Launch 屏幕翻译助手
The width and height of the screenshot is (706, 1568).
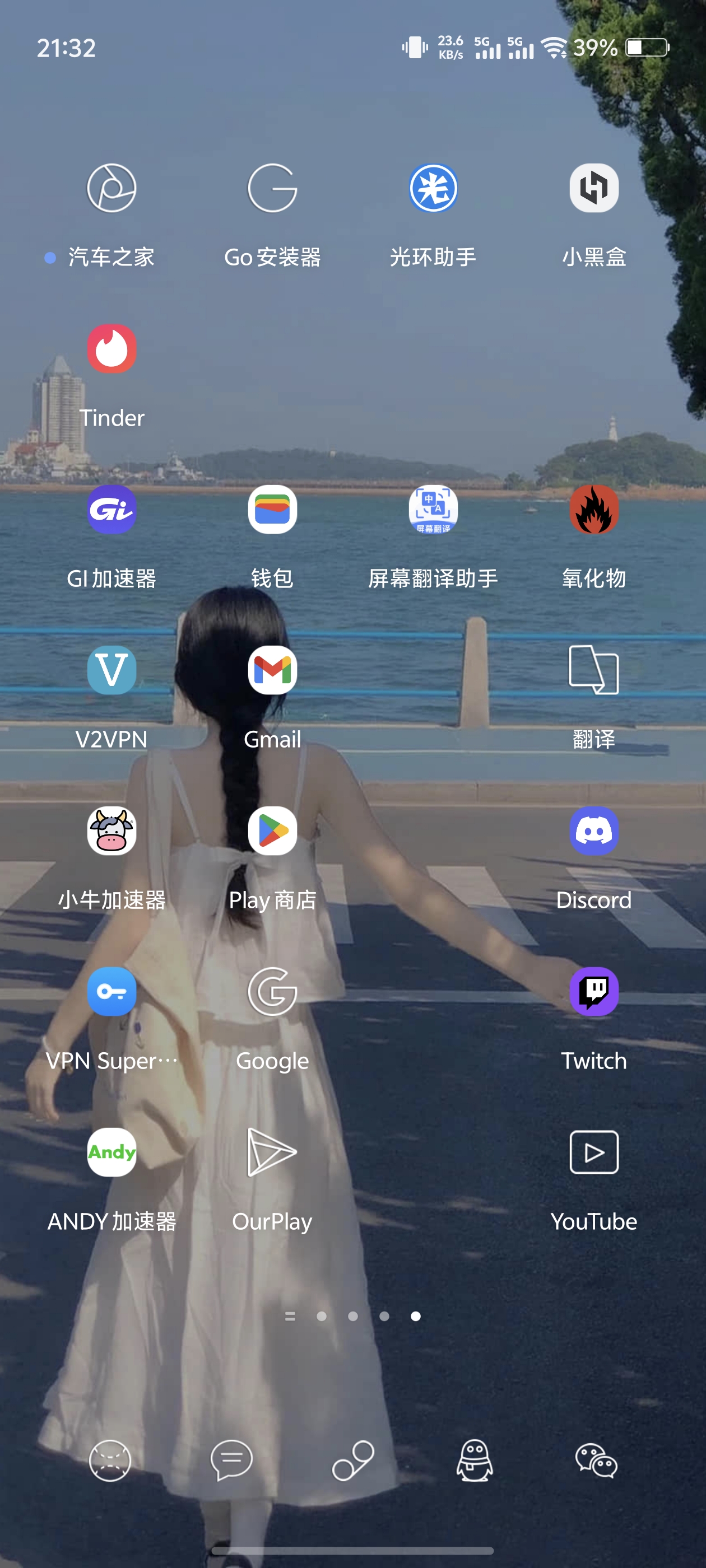(433, 510)
